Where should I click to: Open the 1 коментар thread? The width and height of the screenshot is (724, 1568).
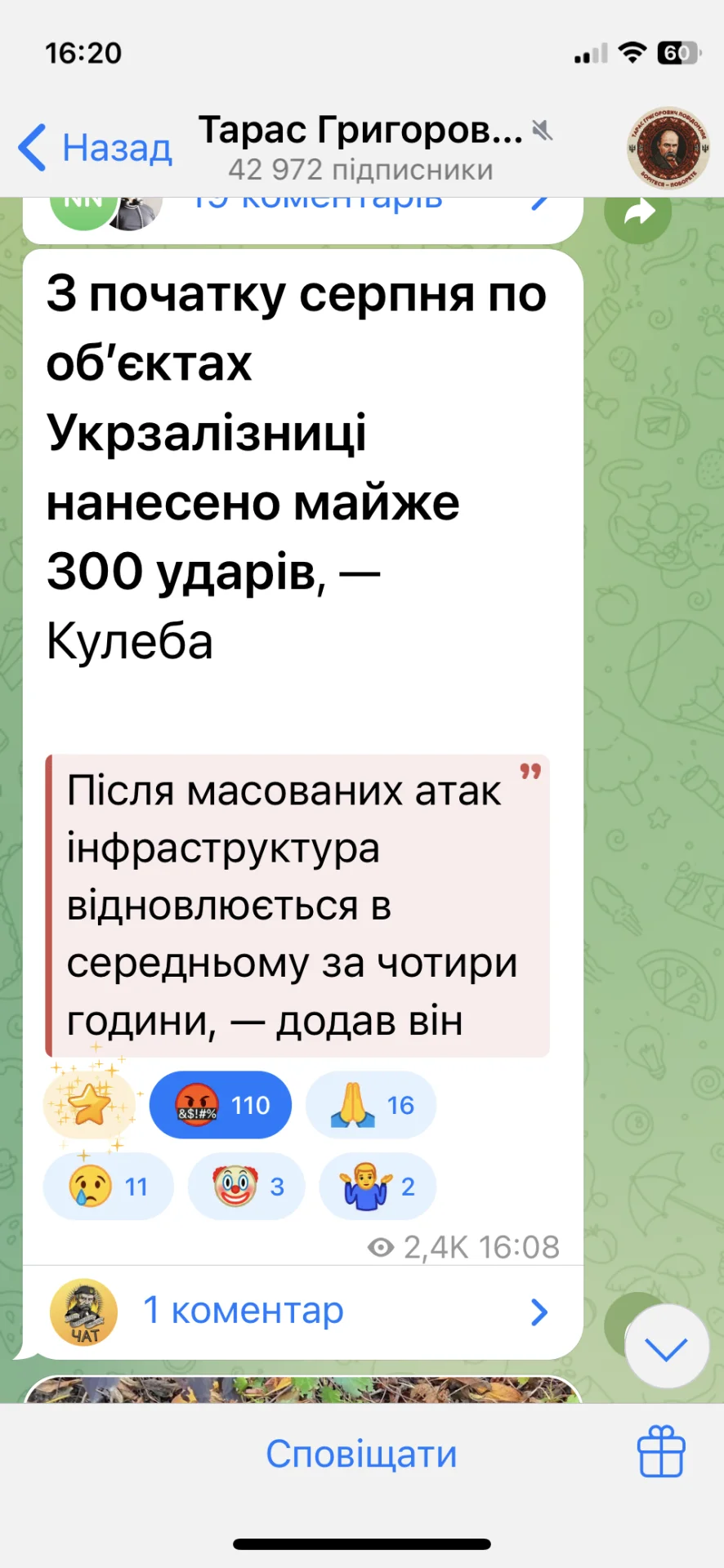pyautogui.click(x=302, y=1311)
